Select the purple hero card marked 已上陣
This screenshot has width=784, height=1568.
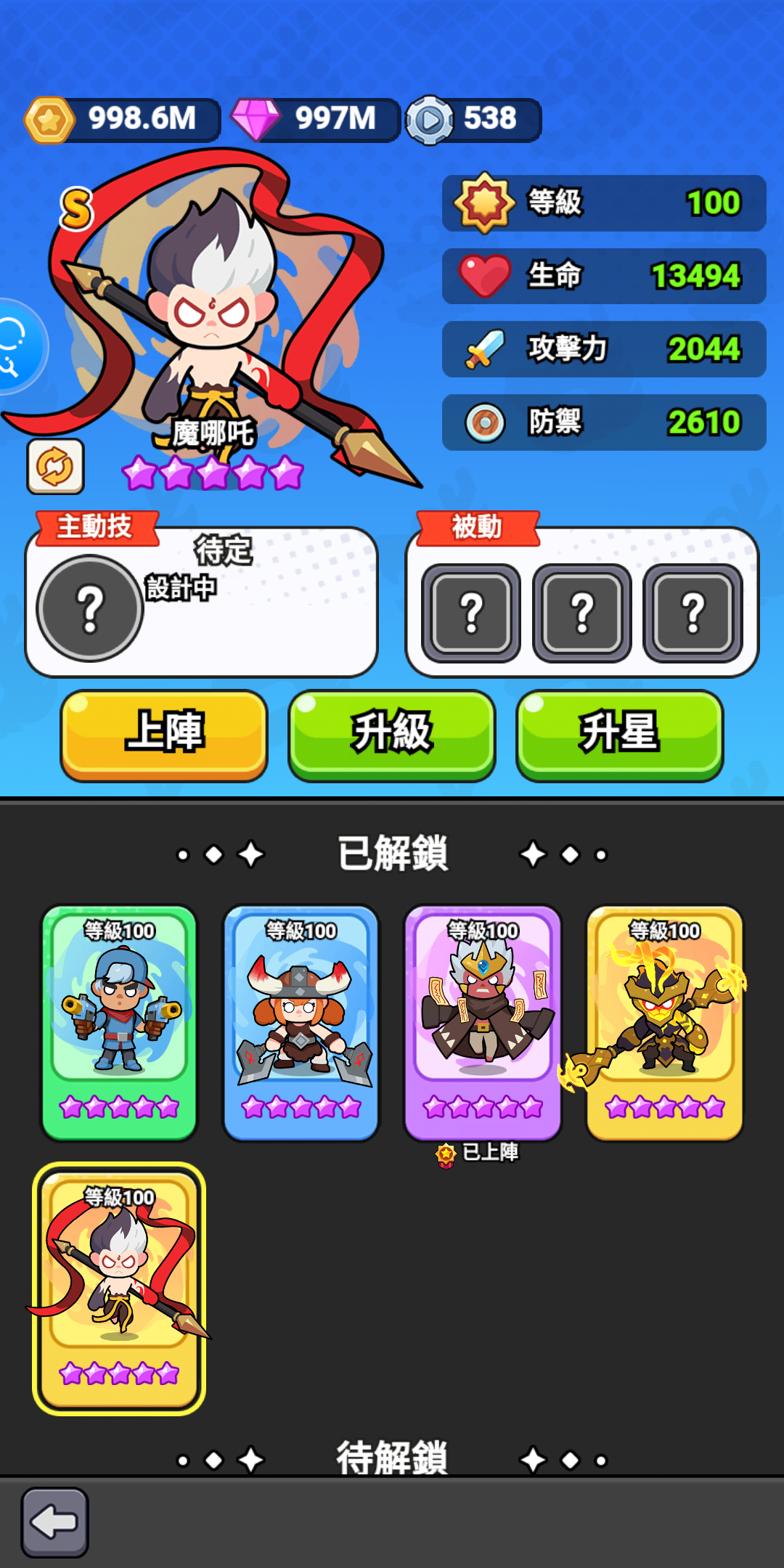pyautogui.click(x=483, y=1022)
